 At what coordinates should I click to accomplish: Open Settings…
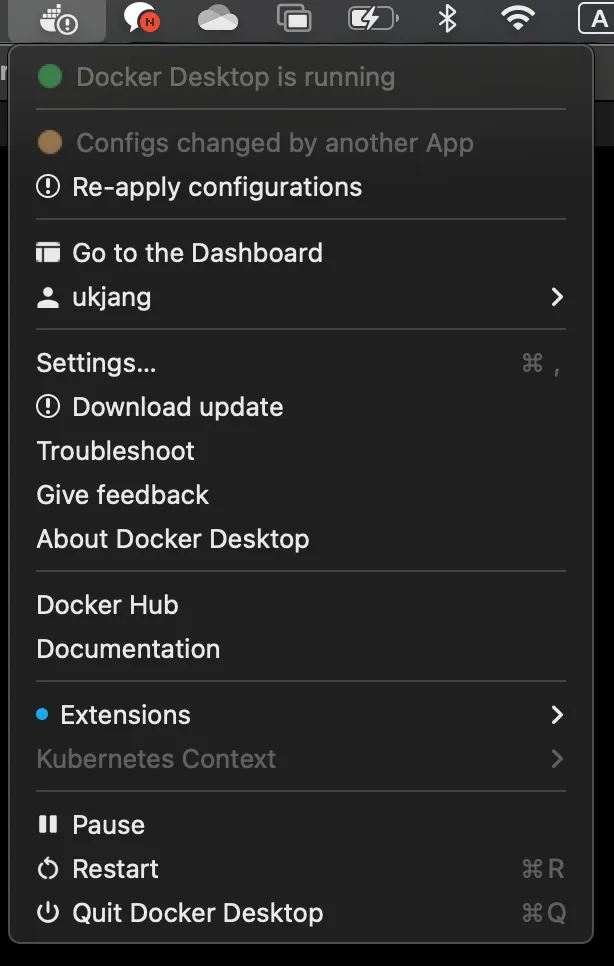(x=97, y=363)
